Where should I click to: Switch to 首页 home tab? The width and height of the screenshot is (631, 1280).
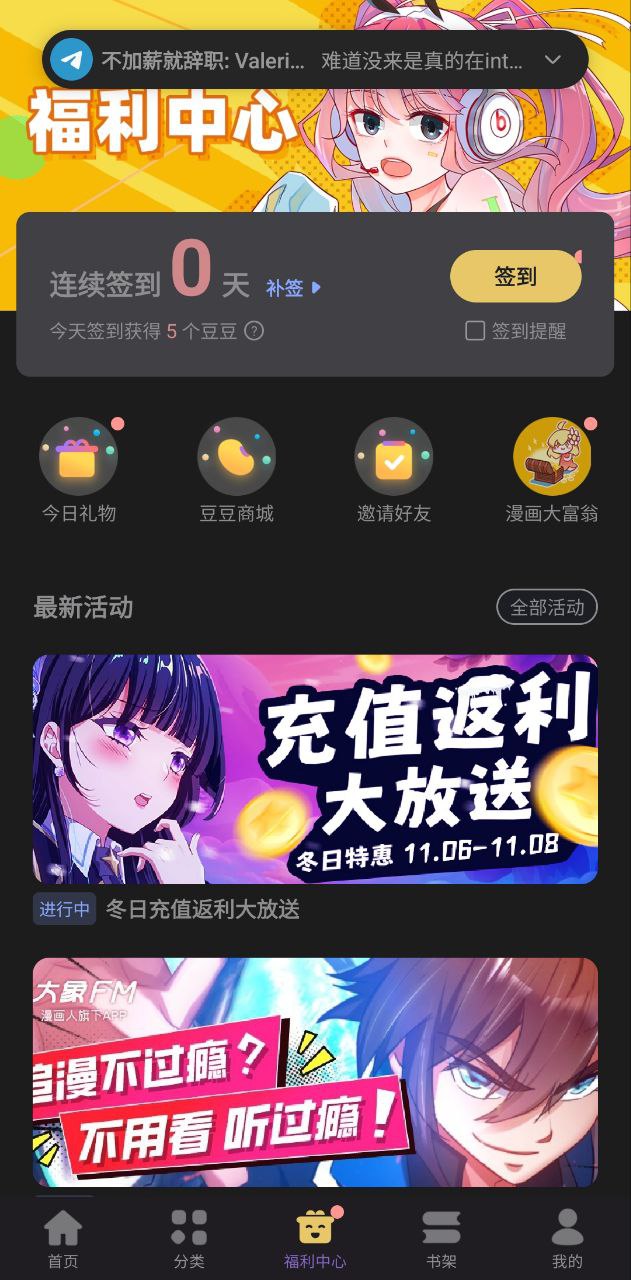tap(63, 1238)
